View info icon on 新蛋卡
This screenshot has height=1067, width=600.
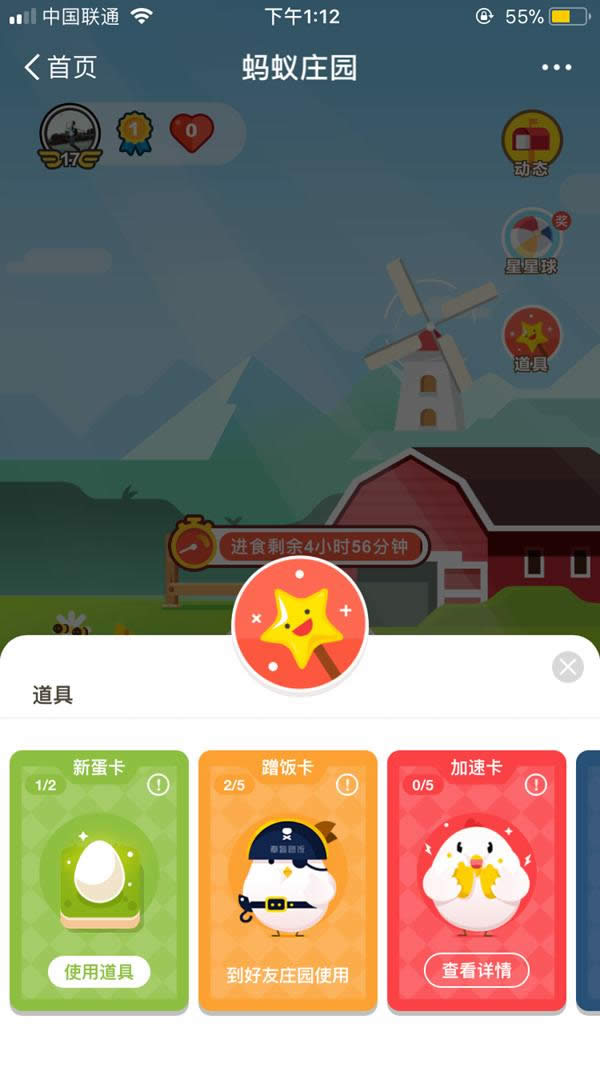click(158, 785)
